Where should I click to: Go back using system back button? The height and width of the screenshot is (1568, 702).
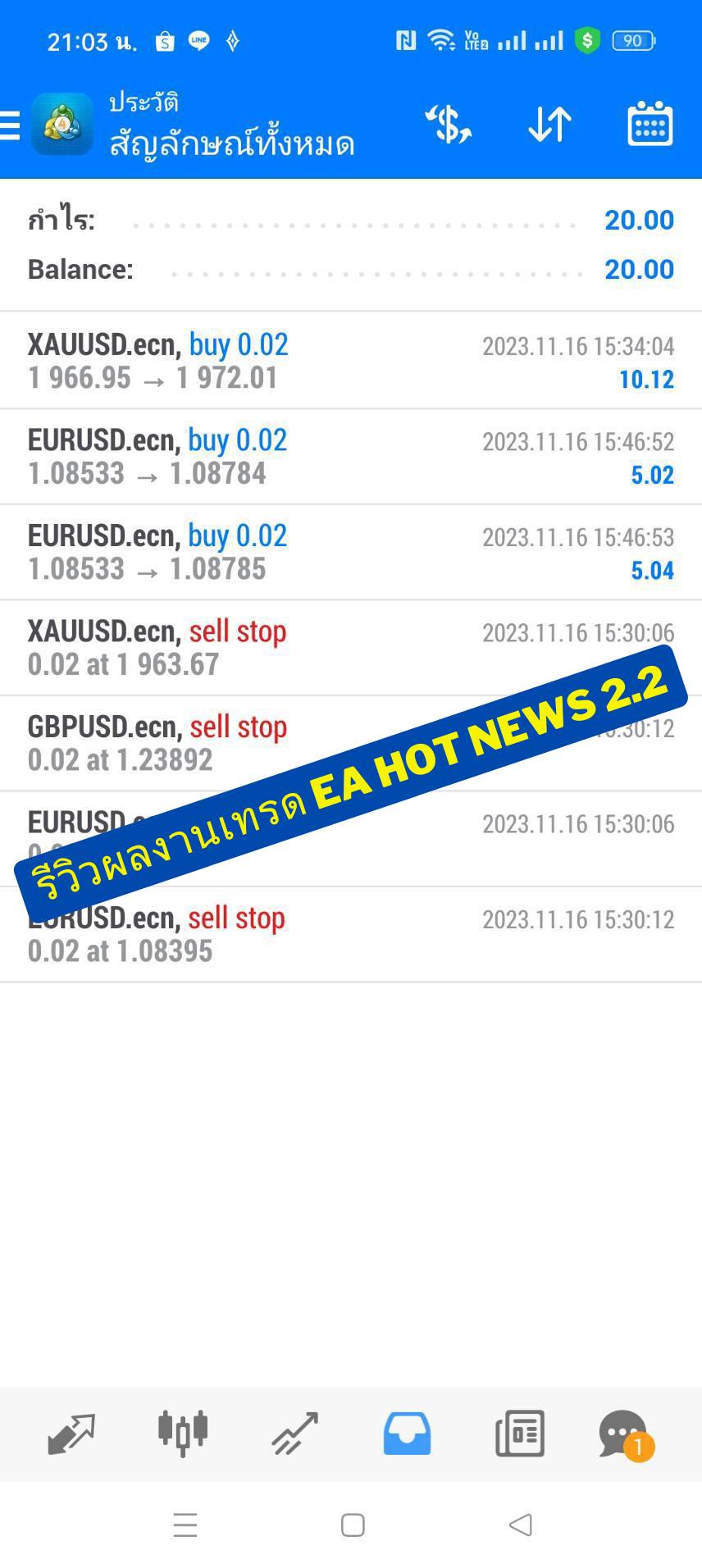521,1525
